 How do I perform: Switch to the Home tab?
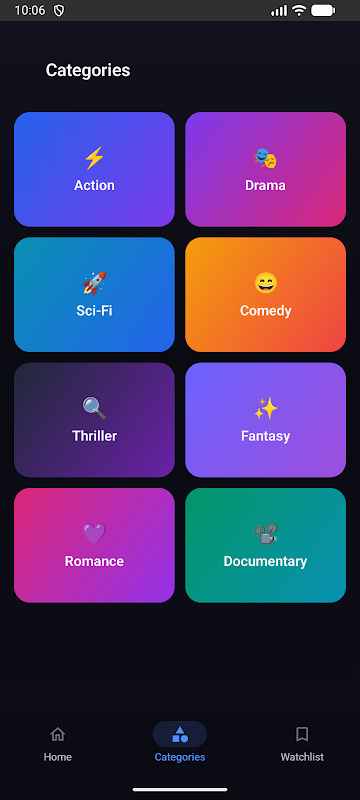(58, 743)
